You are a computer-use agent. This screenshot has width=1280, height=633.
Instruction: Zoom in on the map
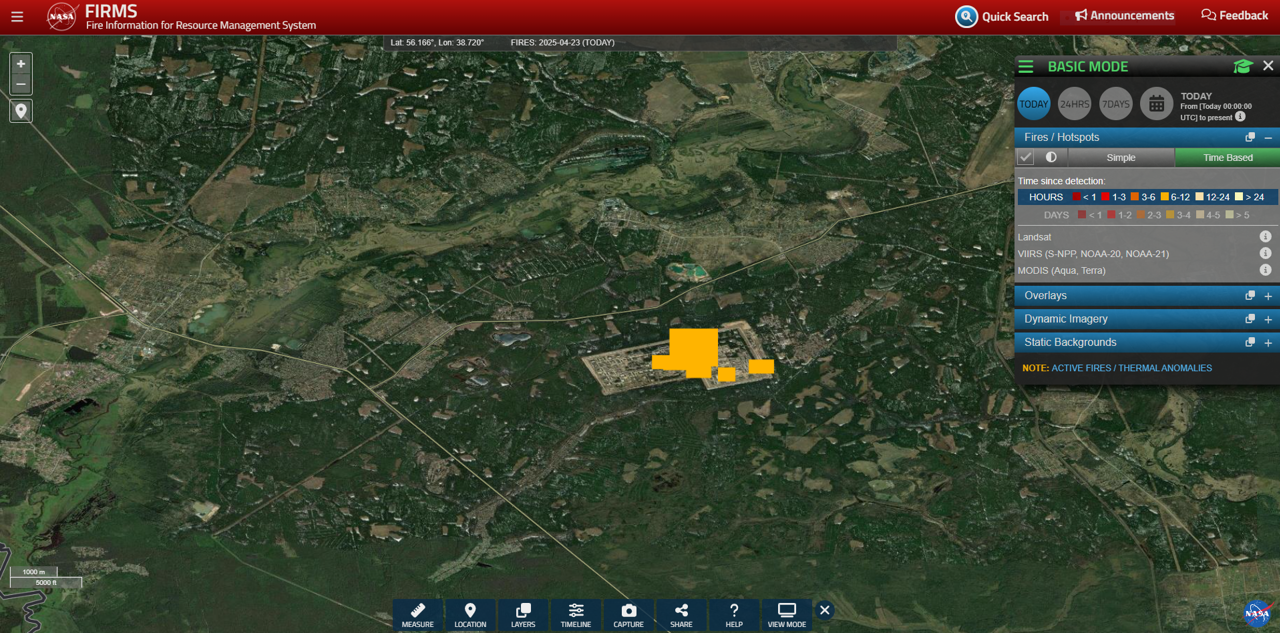(x=21, y=64)
